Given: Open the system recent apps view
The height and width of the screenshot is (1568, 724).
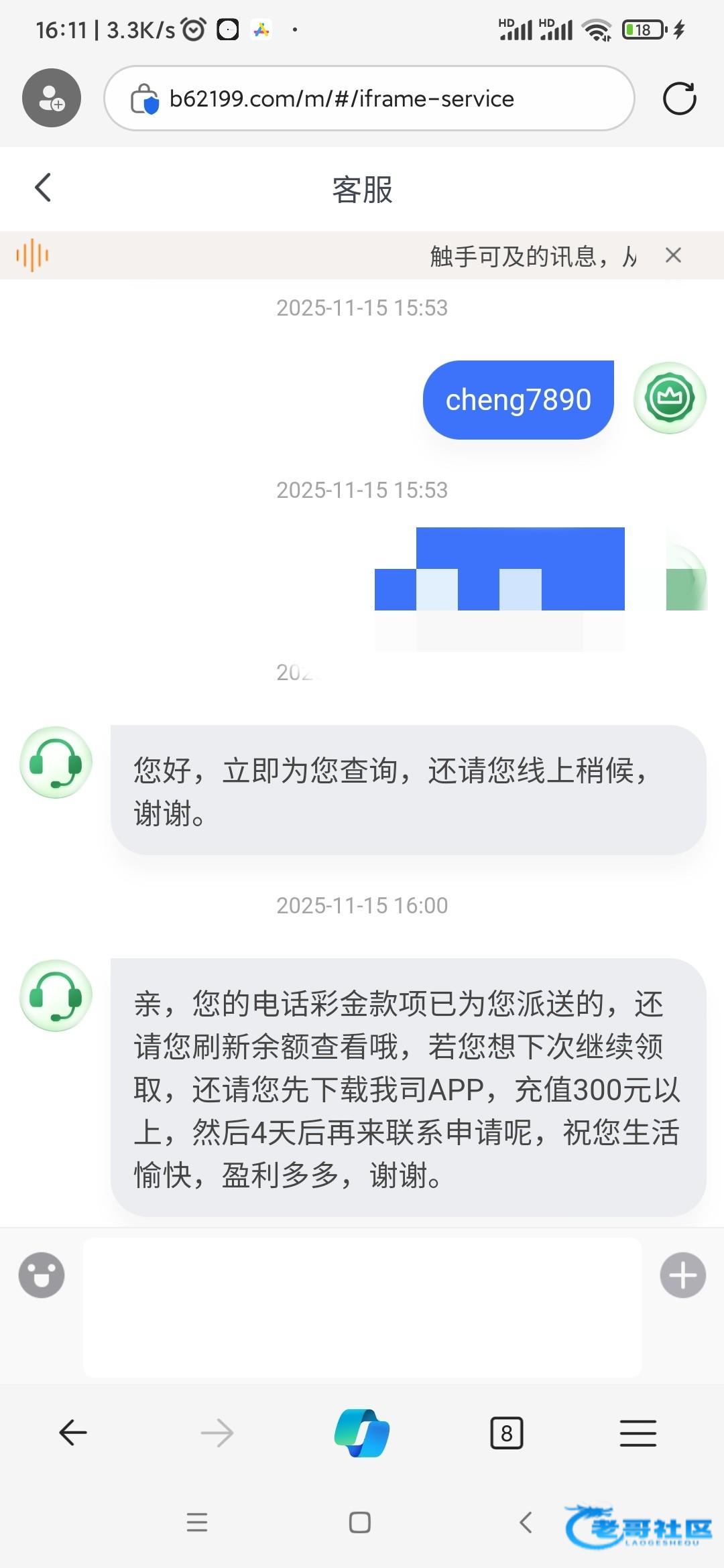Looking at the screenshot, I should (x=197, y=1522).
